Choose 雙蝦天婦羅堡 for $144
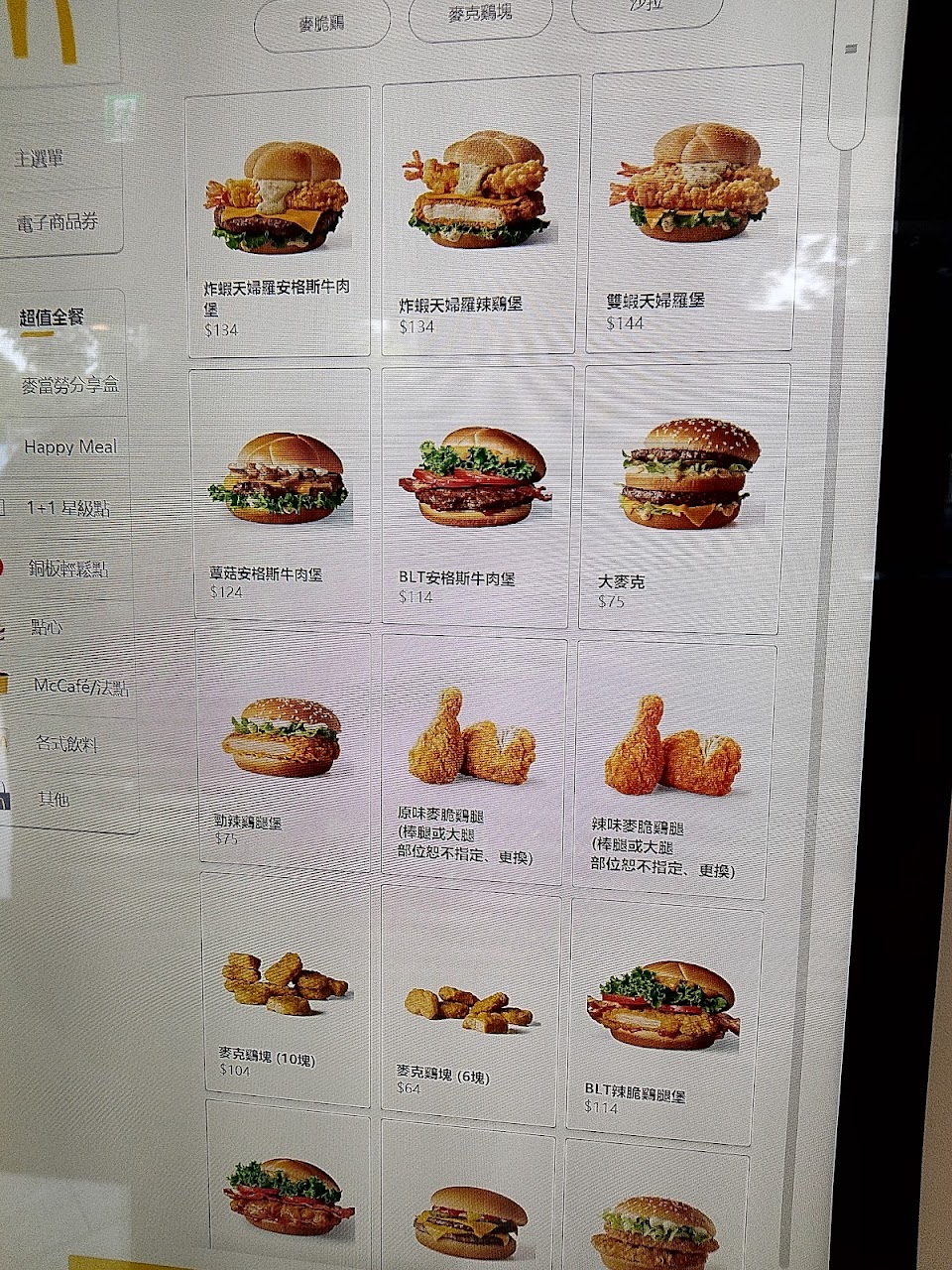Viewport: 952px width, 1270px height. click(695, 208)
